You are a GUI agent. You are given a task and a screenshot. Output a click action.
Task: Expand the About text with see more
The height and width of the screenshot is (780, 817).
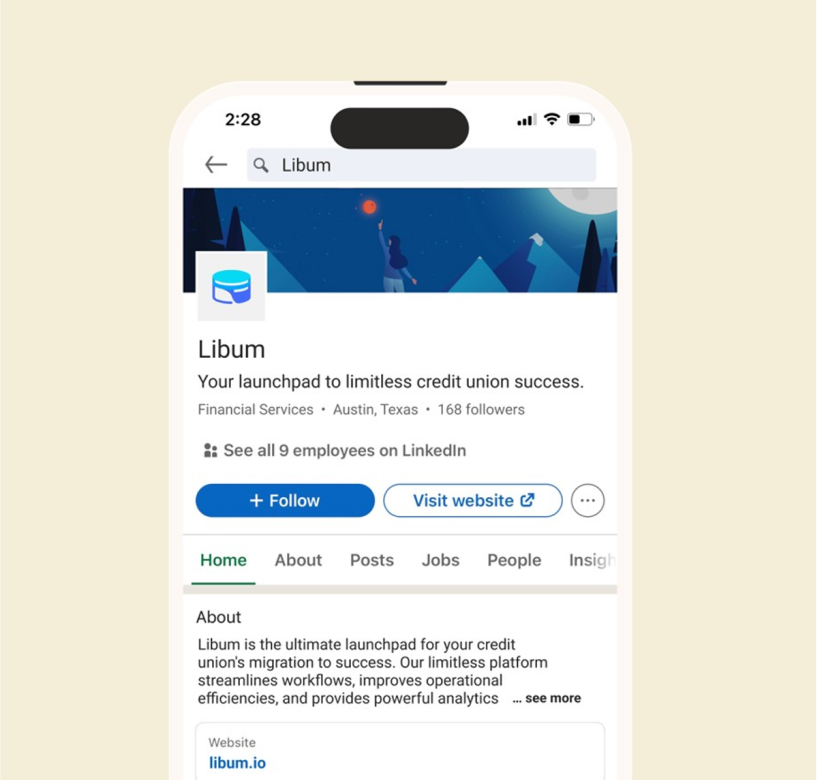click(x=548, y=699)
